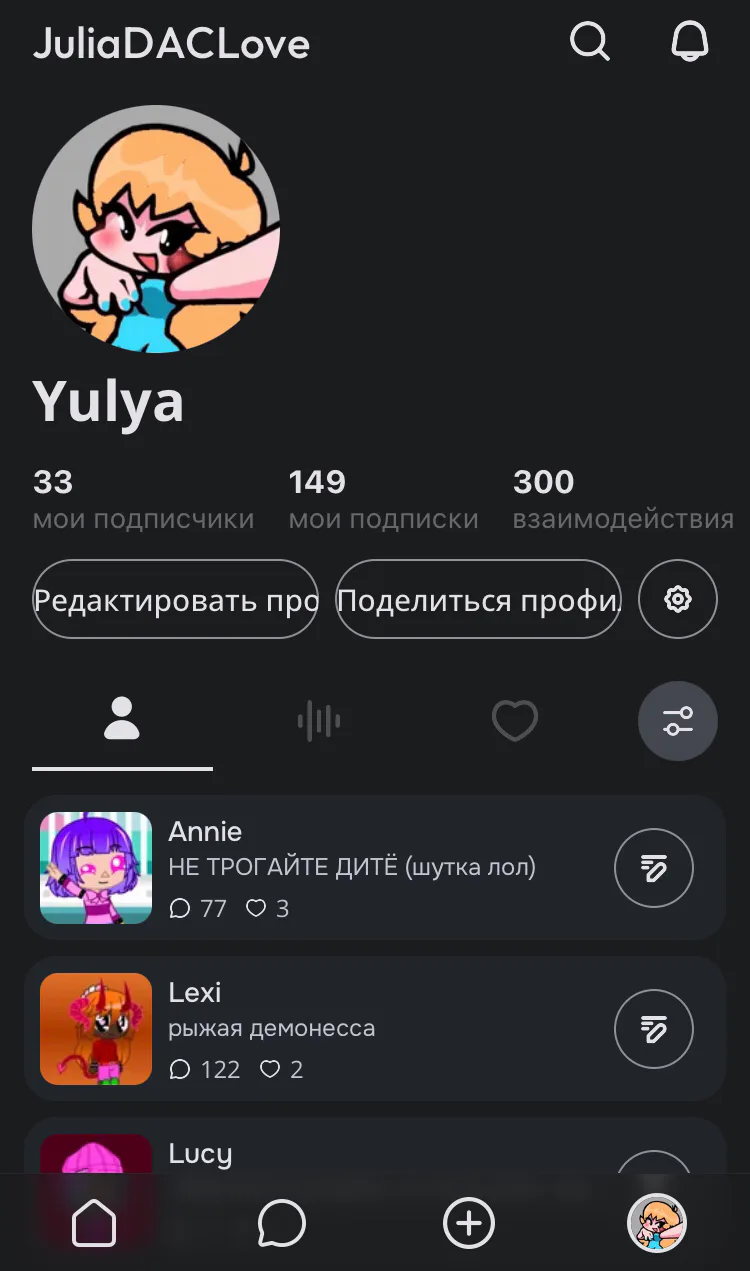Go to the home tab

pyautogui.click(x=93, y=1223)
